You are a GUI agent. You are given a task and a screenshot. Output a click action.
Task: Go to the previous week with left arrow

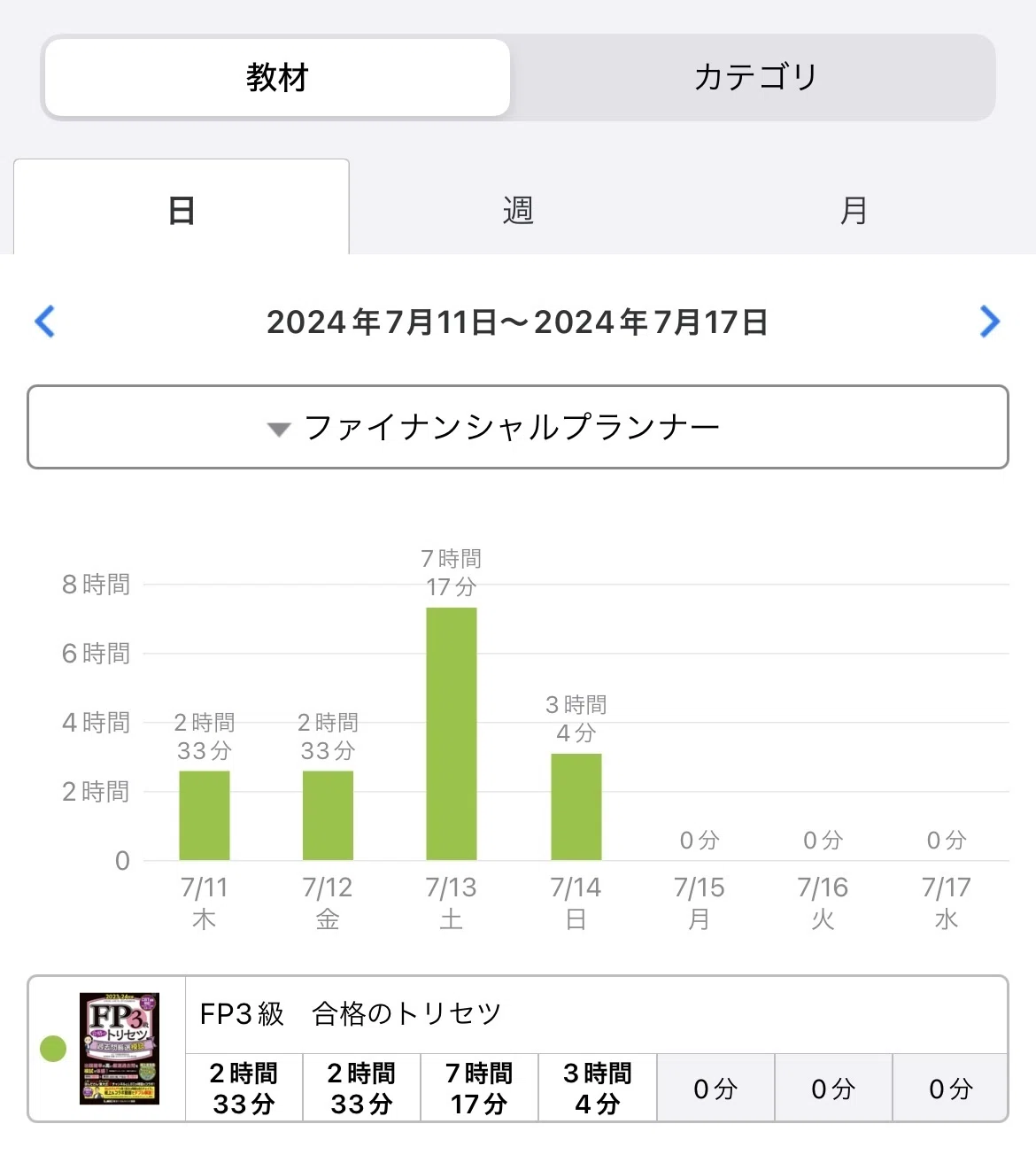tap(45, 322)
